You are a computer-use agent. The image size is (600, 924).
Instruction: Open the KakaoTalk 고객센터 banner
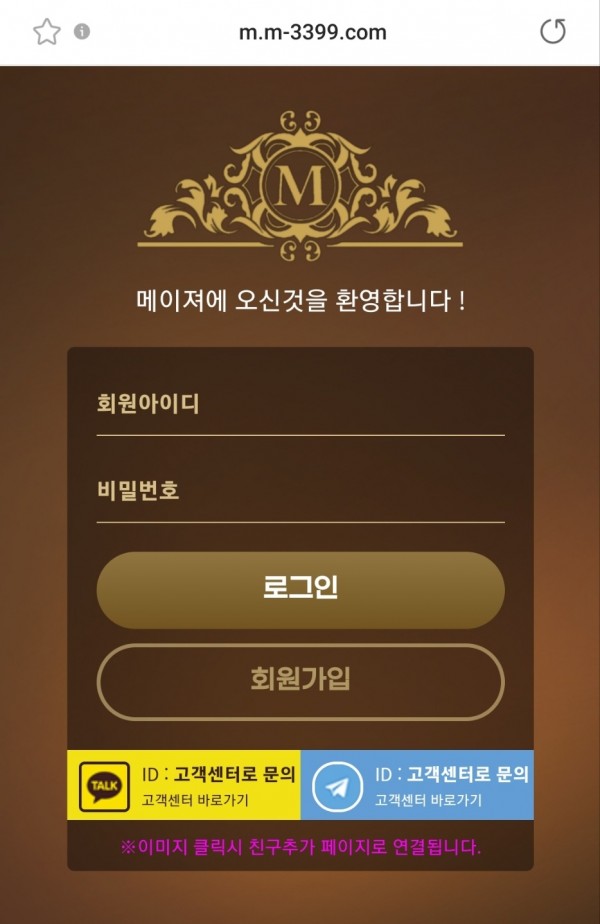tap(184, 785)
